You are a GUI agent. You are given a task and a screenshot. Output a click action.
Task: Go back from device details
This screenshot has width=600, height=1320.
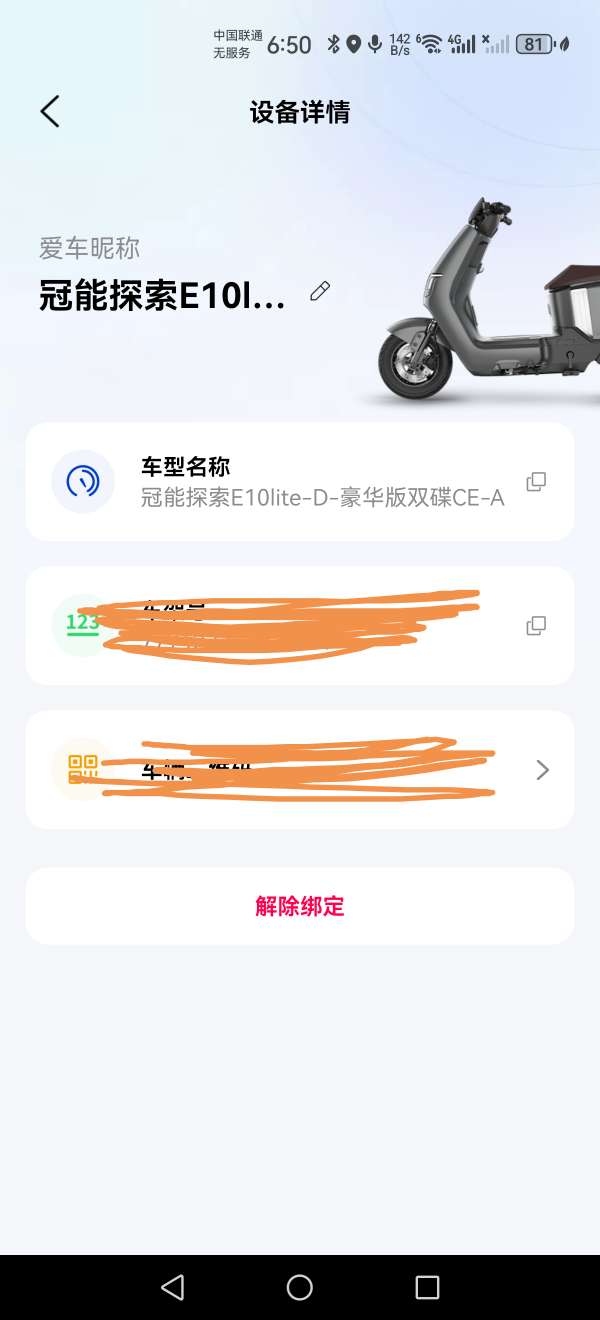pos(50,111)
